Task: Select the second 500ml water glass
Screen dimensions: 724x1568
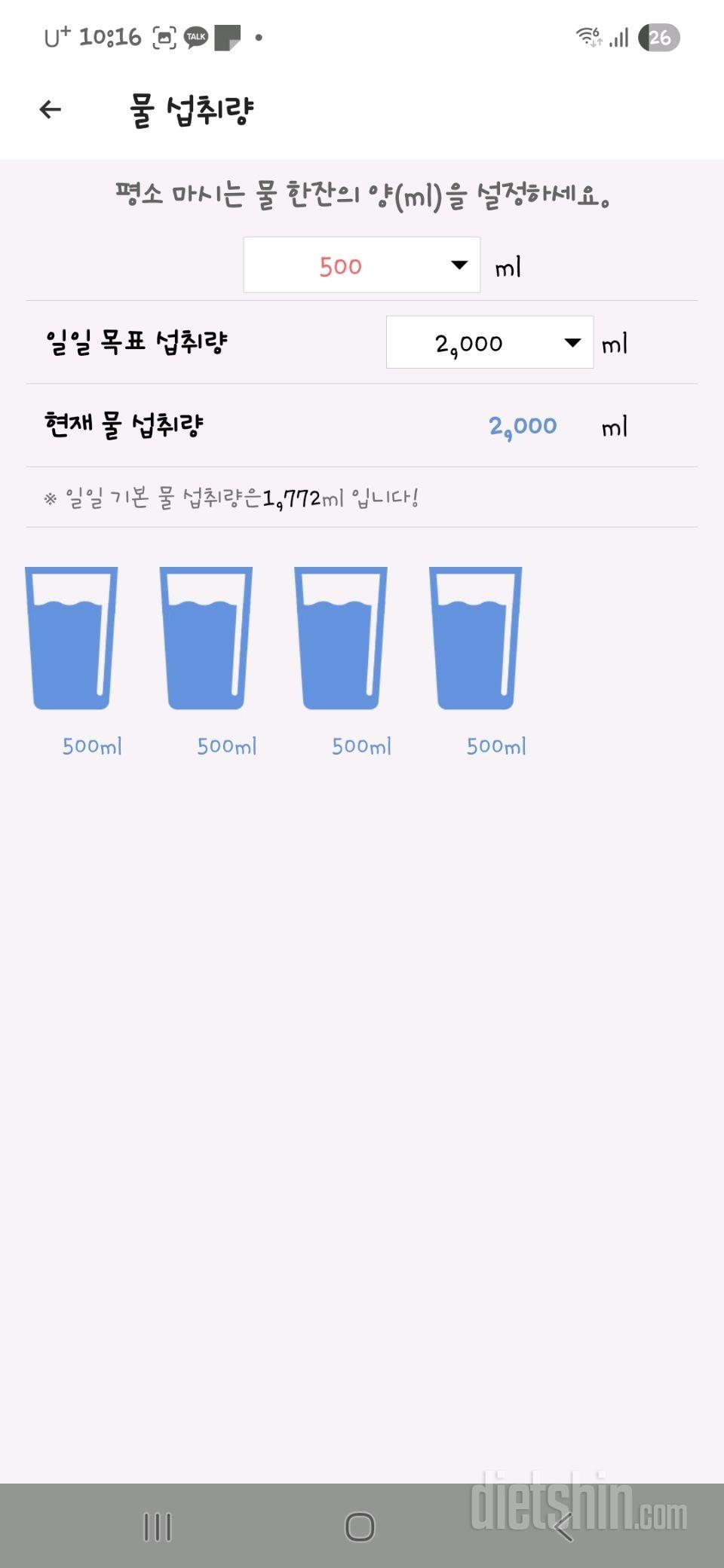Action: (206, 638)
